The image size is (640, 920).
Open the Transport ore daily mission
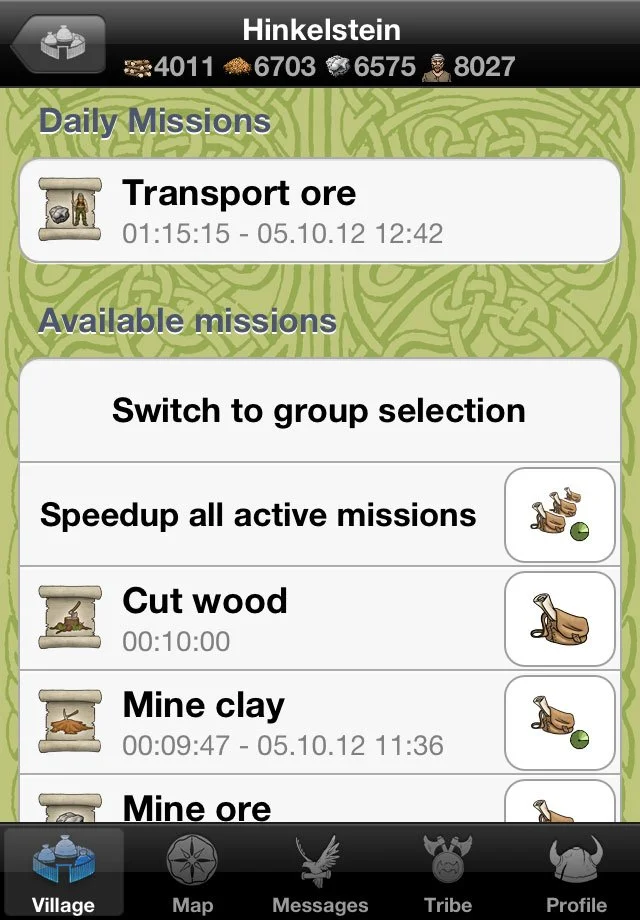pos(320,210)
